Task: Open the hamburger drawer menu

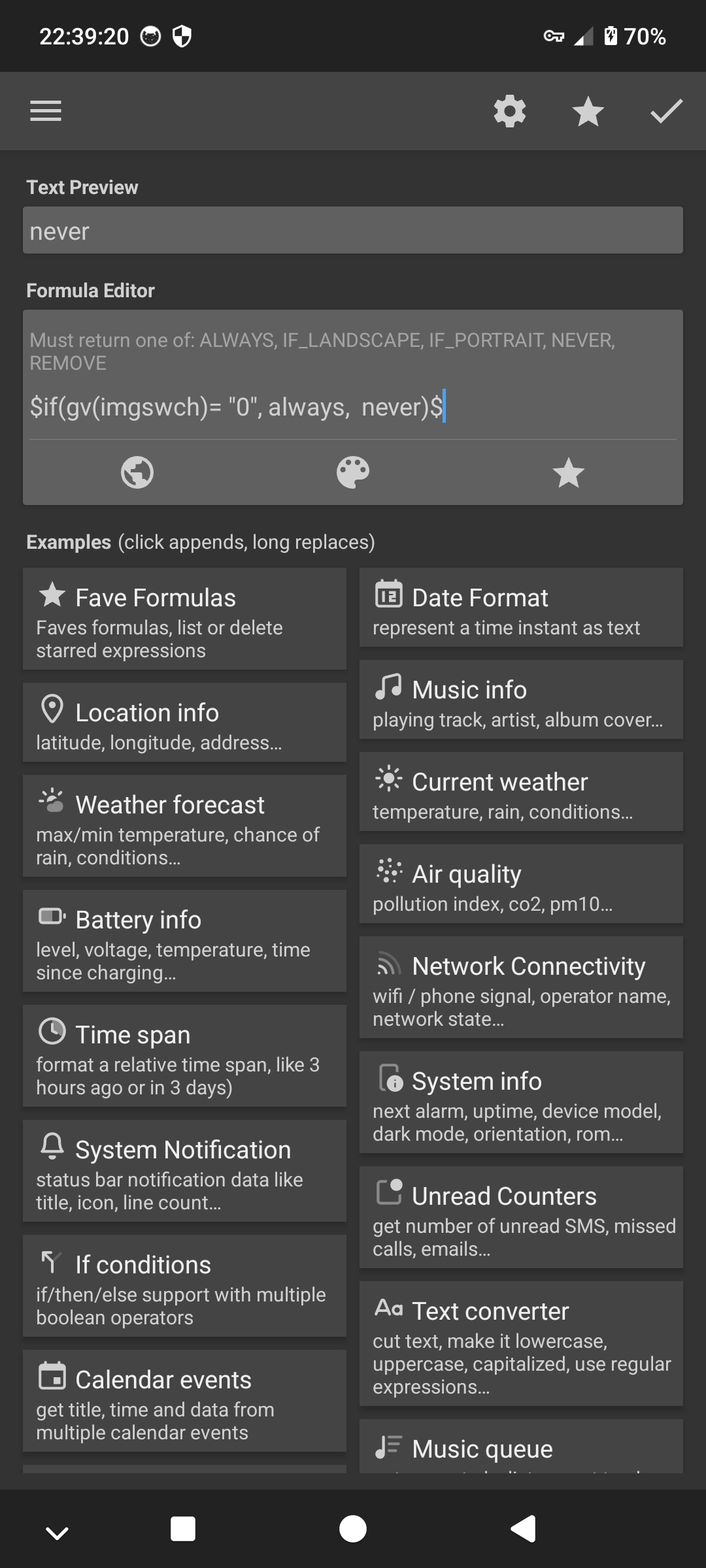Action: tap(46, 111)
